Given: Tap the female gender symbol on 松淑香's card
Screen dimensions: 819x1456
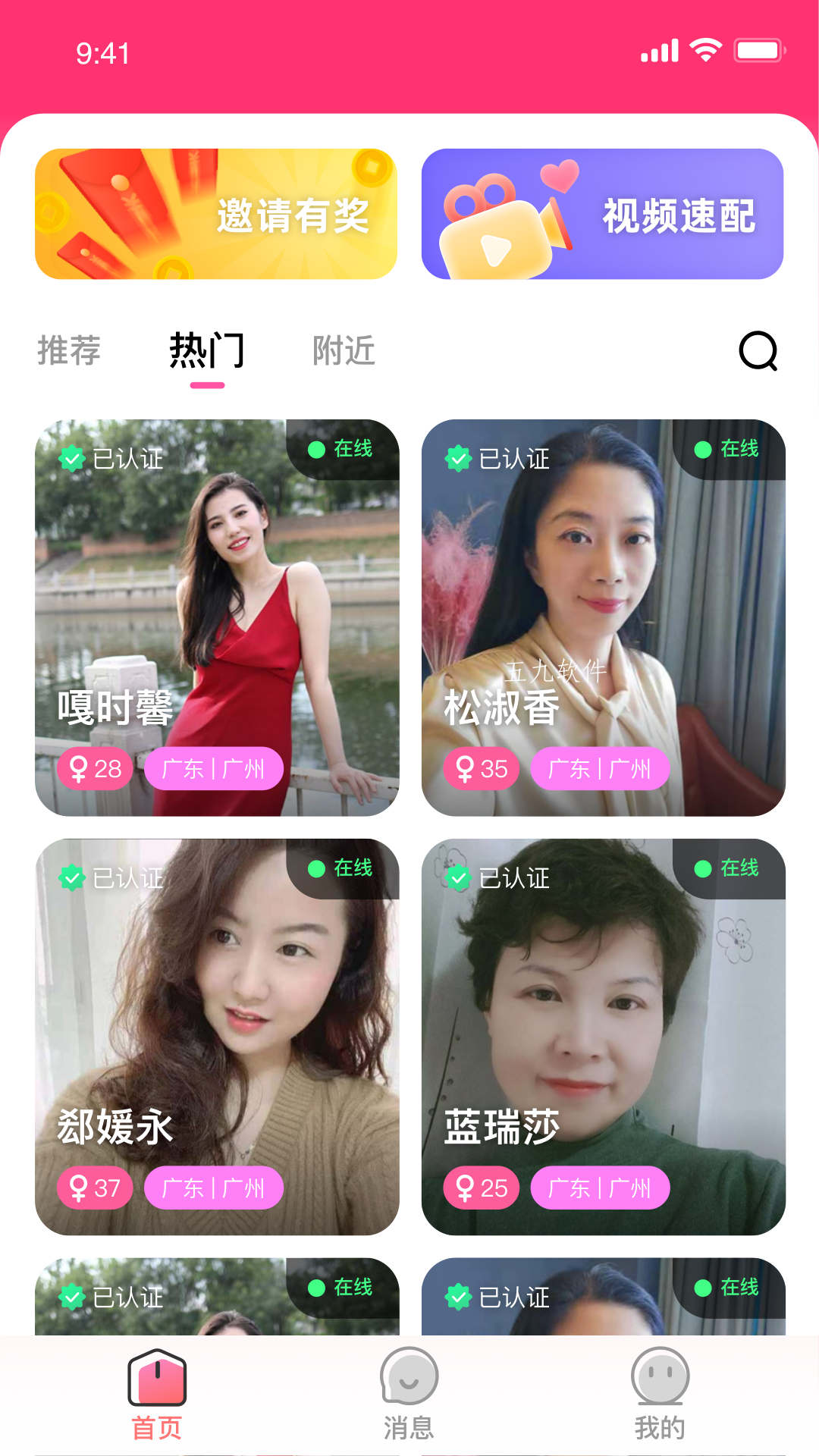Looking at the screenshot, I should coord(464,768).
